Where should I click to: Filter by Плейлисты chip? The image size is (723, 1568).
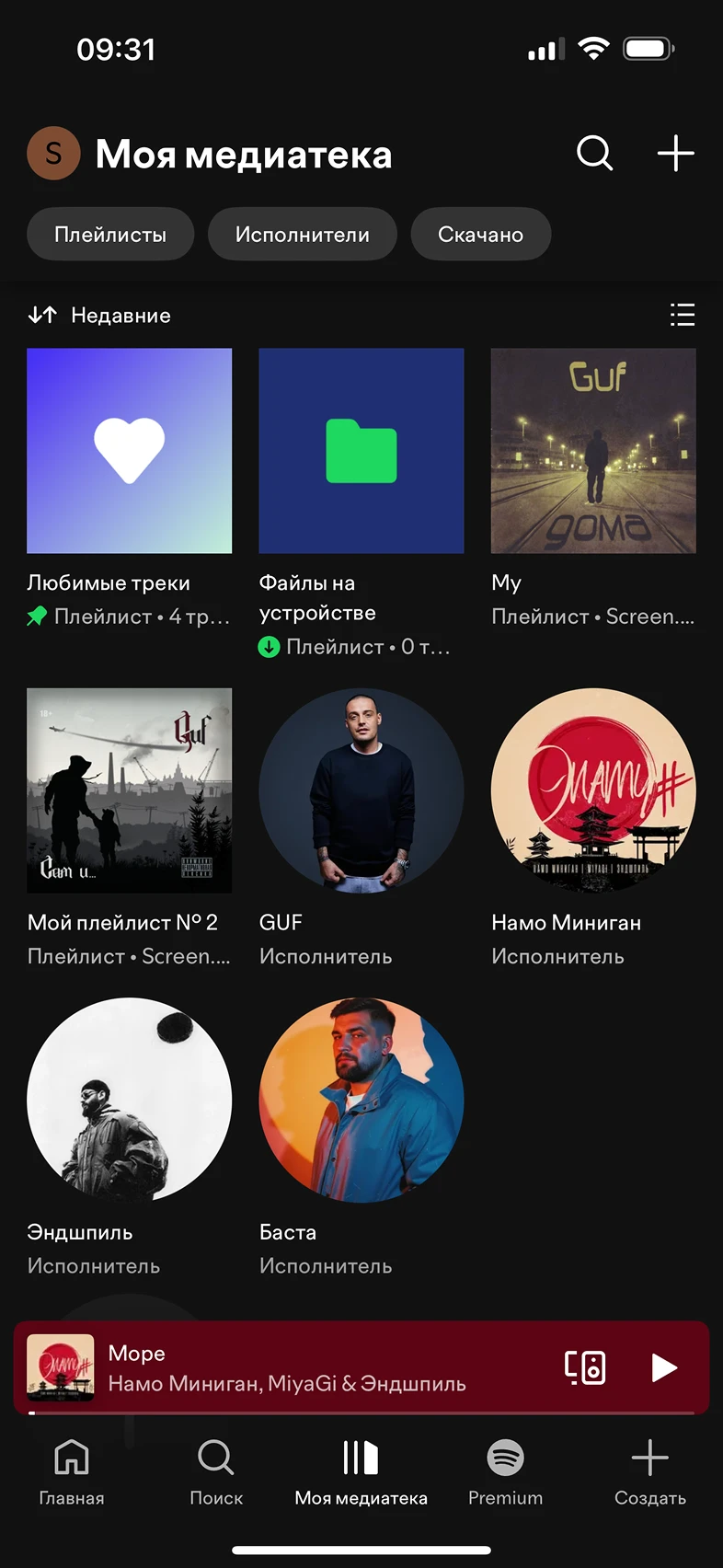(x=110, y=235)
